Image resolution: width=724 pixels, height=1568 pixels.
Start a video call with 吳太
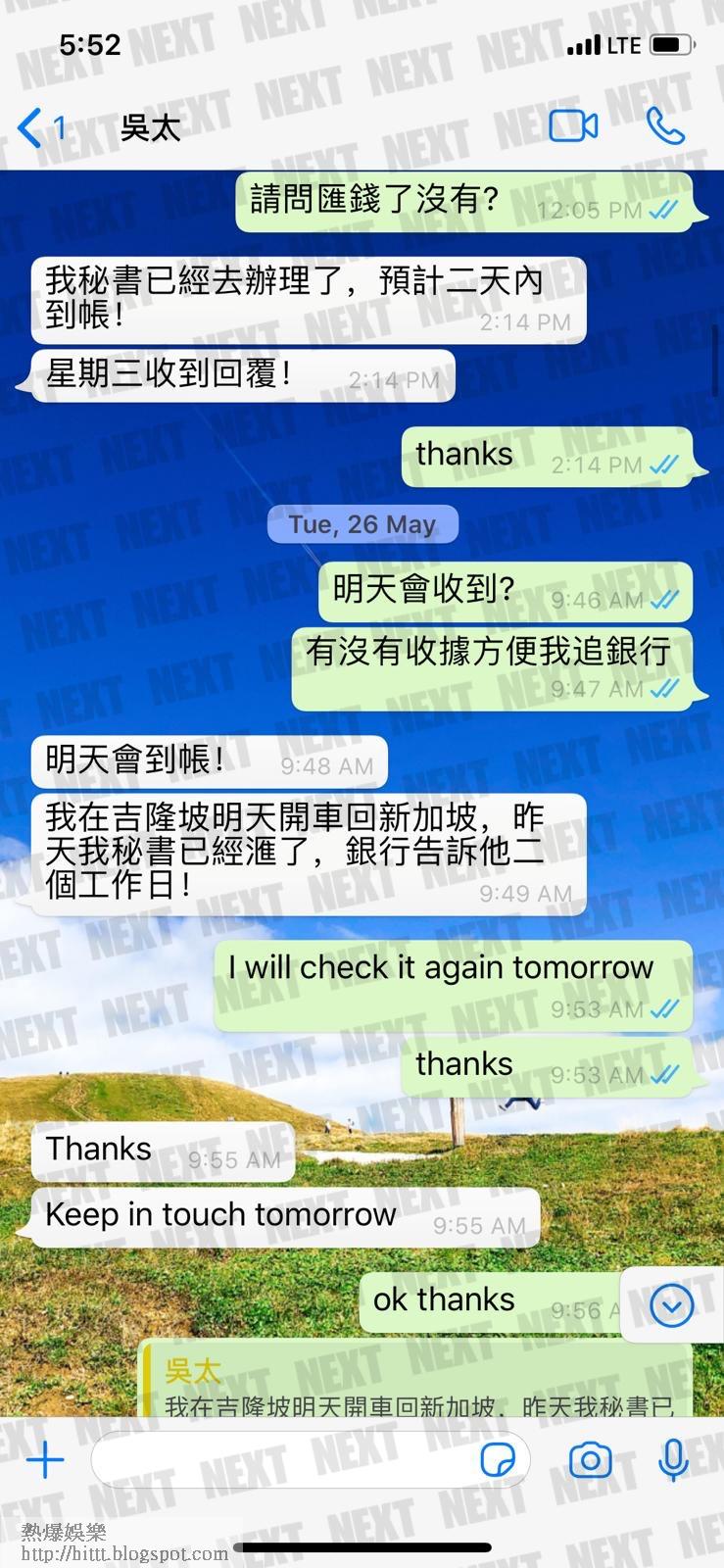(x=573, y=126)
